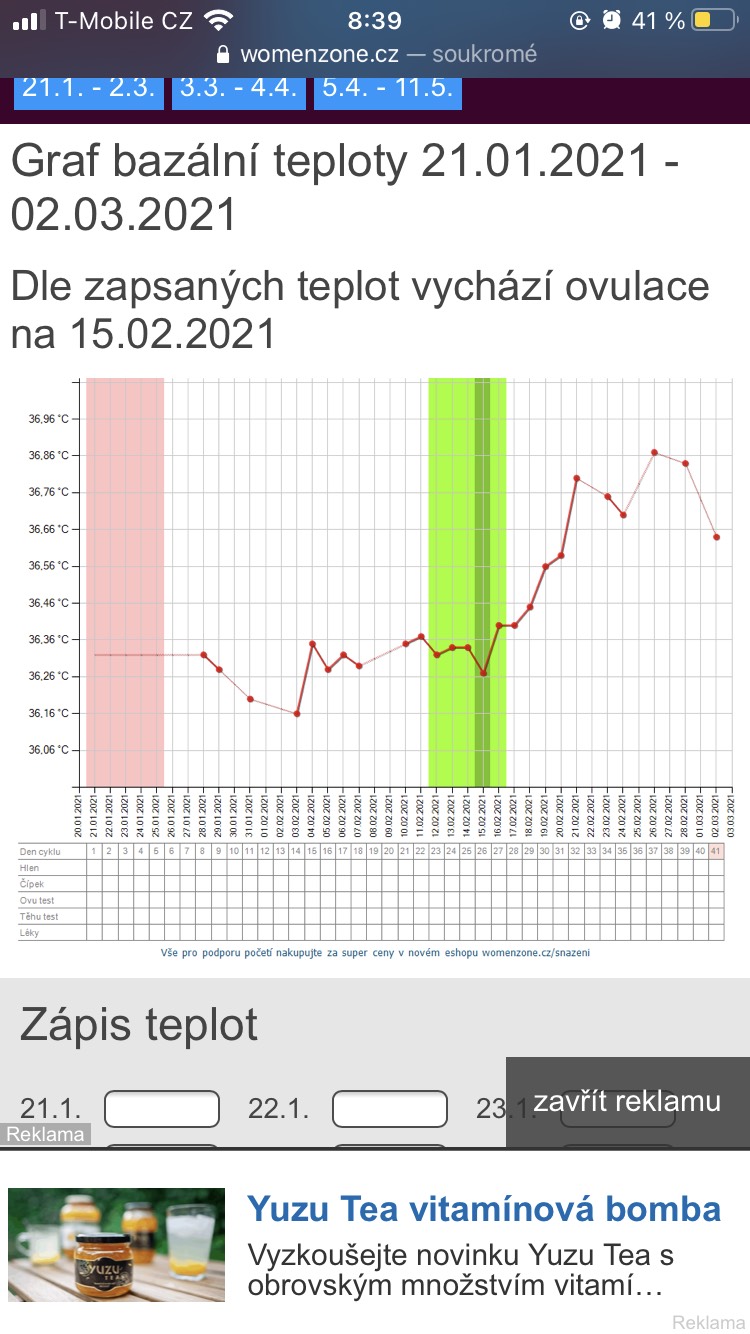750x1334 pixels.
Task: Select the 3.3. - 4.4. cycle period
Action: click(238, 89)
